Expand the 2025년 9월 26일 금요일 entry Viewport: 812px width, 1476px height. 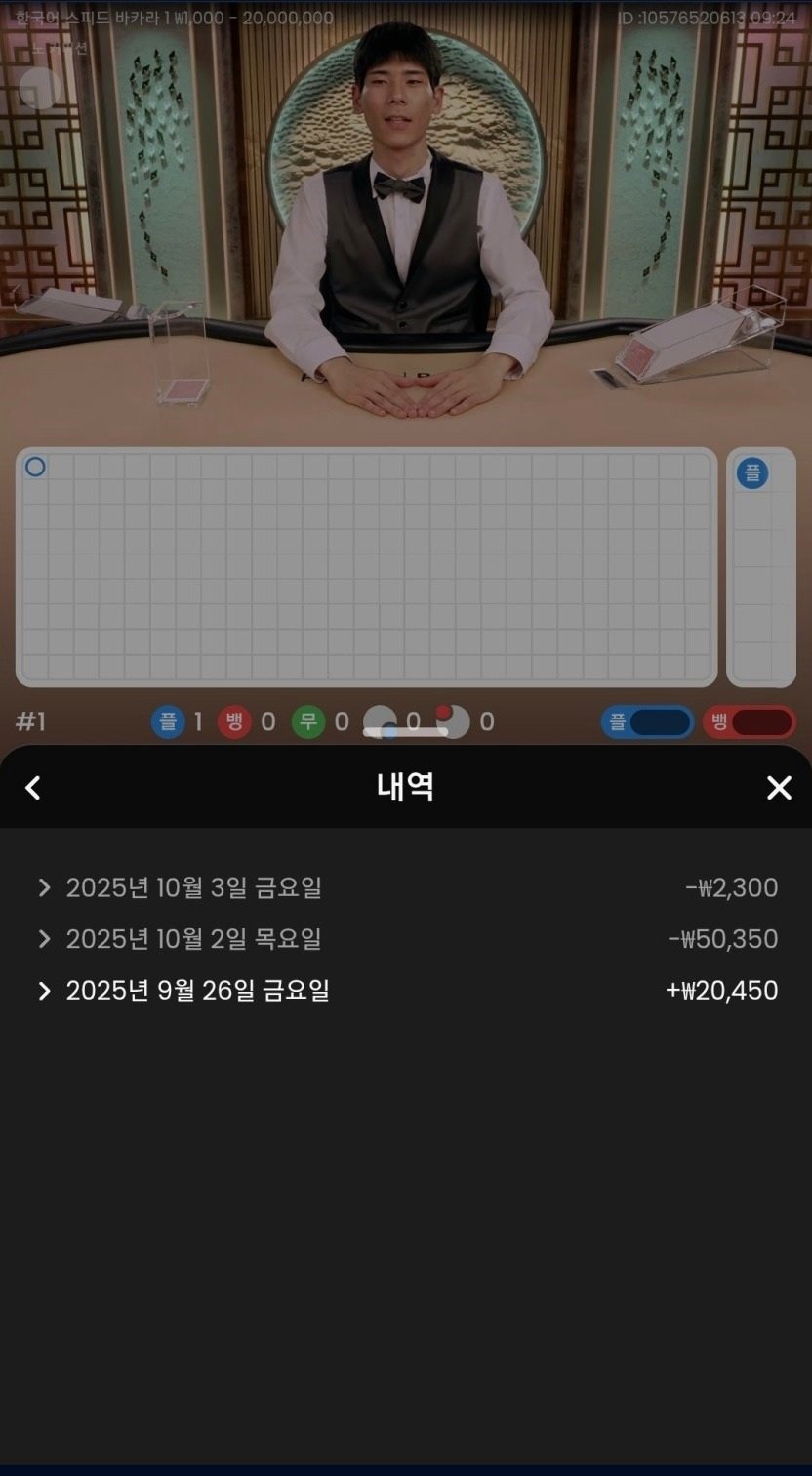[x=196, y=991]
